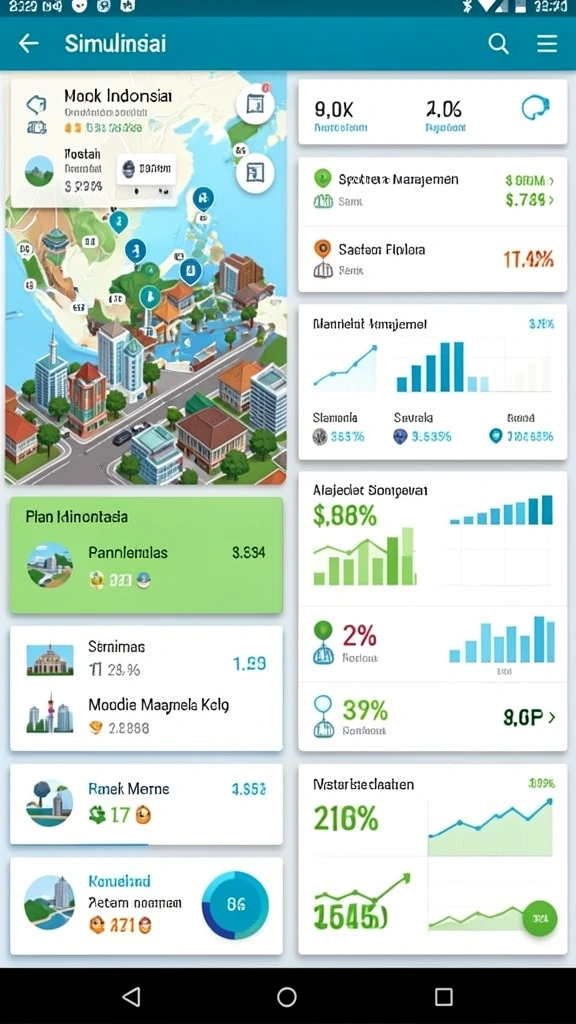The height and width of the screenshot is (1024, 576).
Task: Open the Rank Merne card
Action: click(x=146, y=803)
